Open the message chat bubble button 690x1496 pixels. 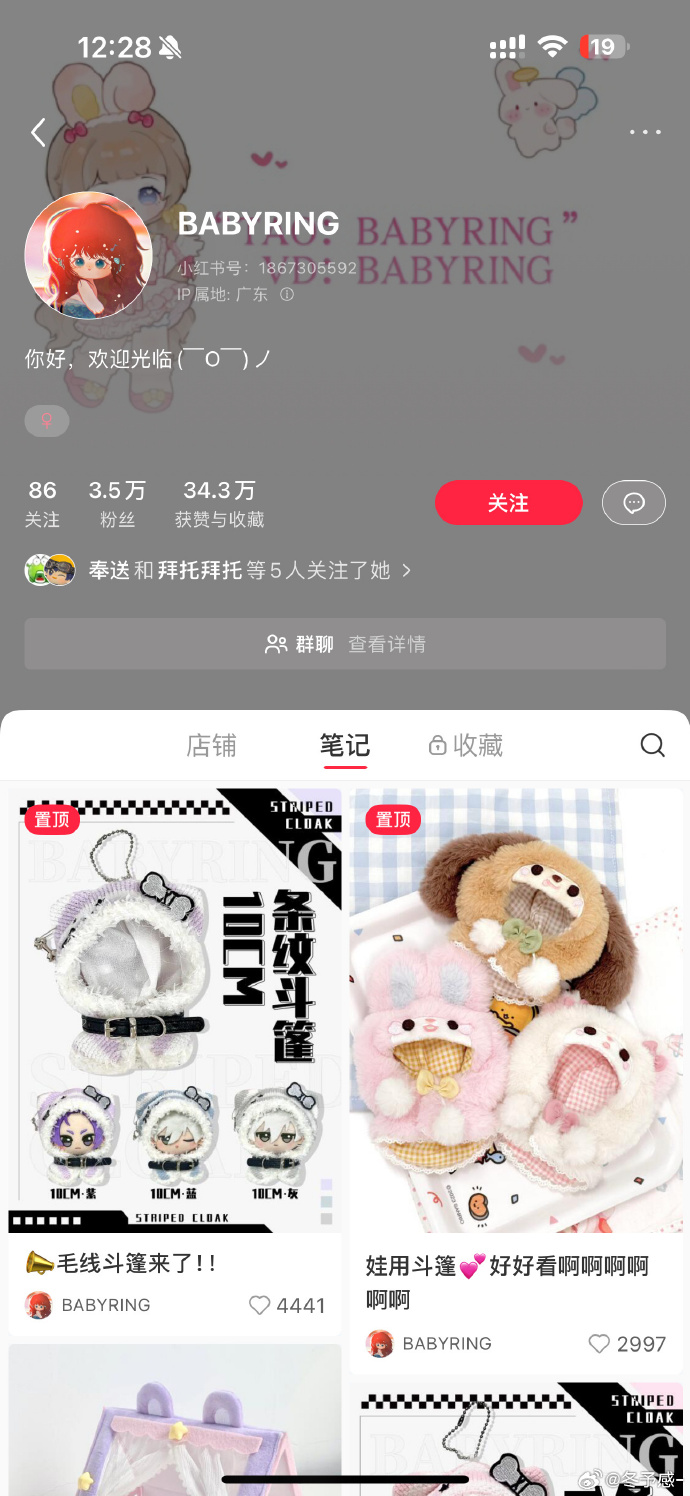633,503
